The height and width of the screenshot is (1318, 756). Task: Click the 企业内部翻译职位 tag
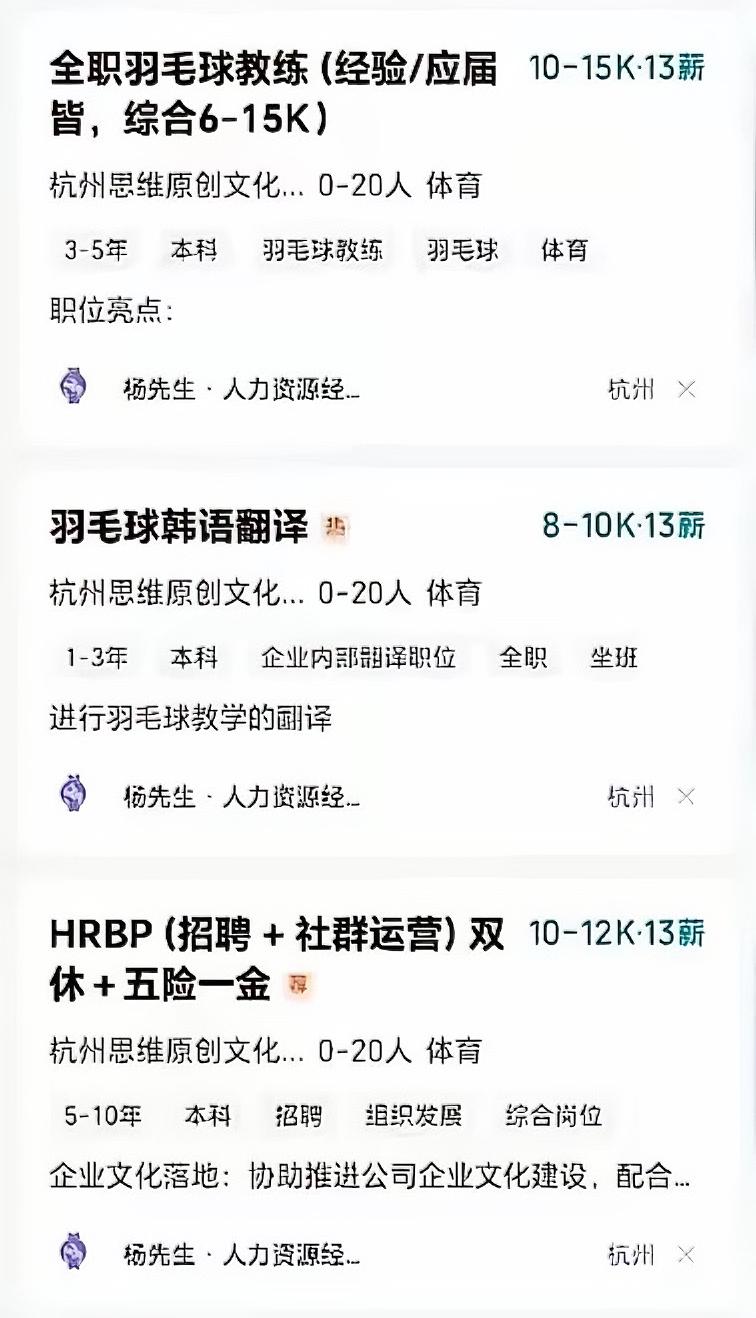click(358, 658)
